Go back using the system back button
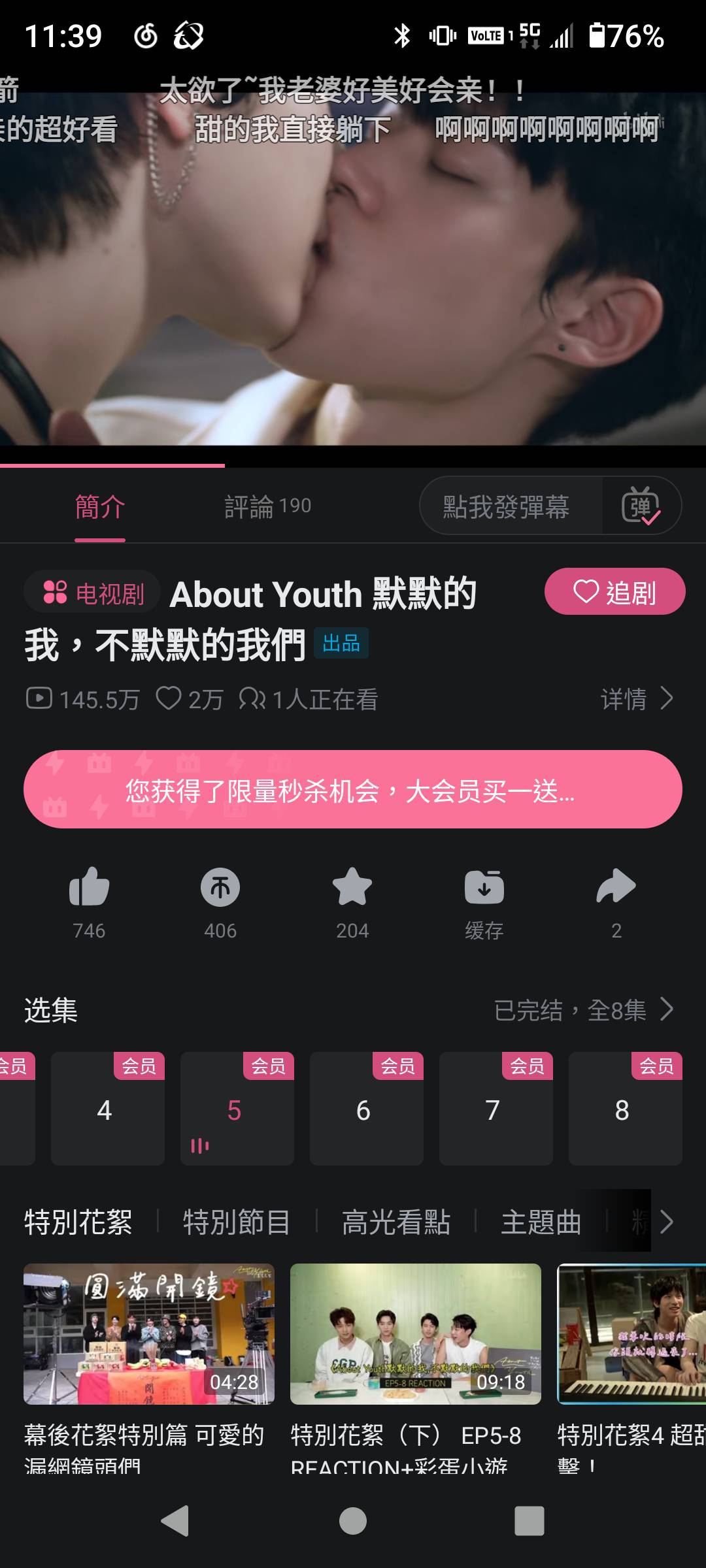Image resolution: width=706 pixels, height=1568 pixels. [175, 1521]
